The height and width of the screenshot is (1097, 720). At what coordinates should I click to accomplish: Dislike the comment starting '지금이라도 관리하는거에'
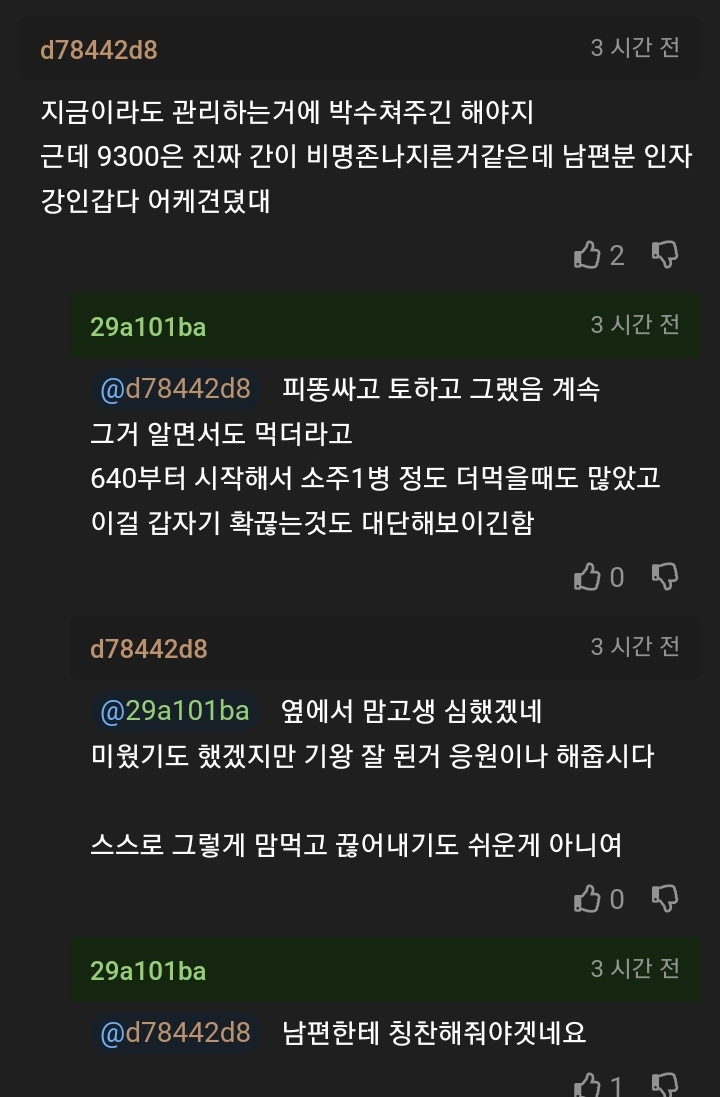pos(665,255)
